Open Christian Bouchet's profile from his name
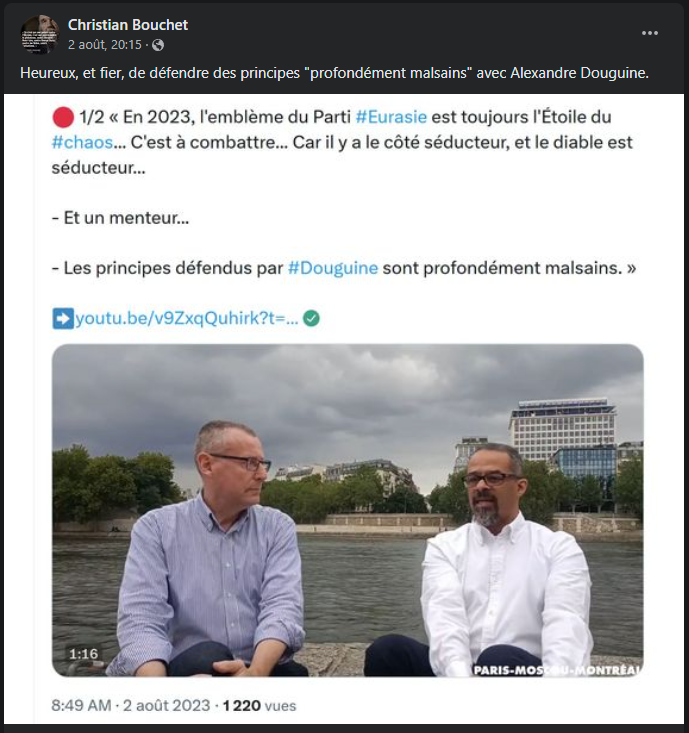Image resolution: width=689 pixels, height=733 pixels. (x=127, y=24)
